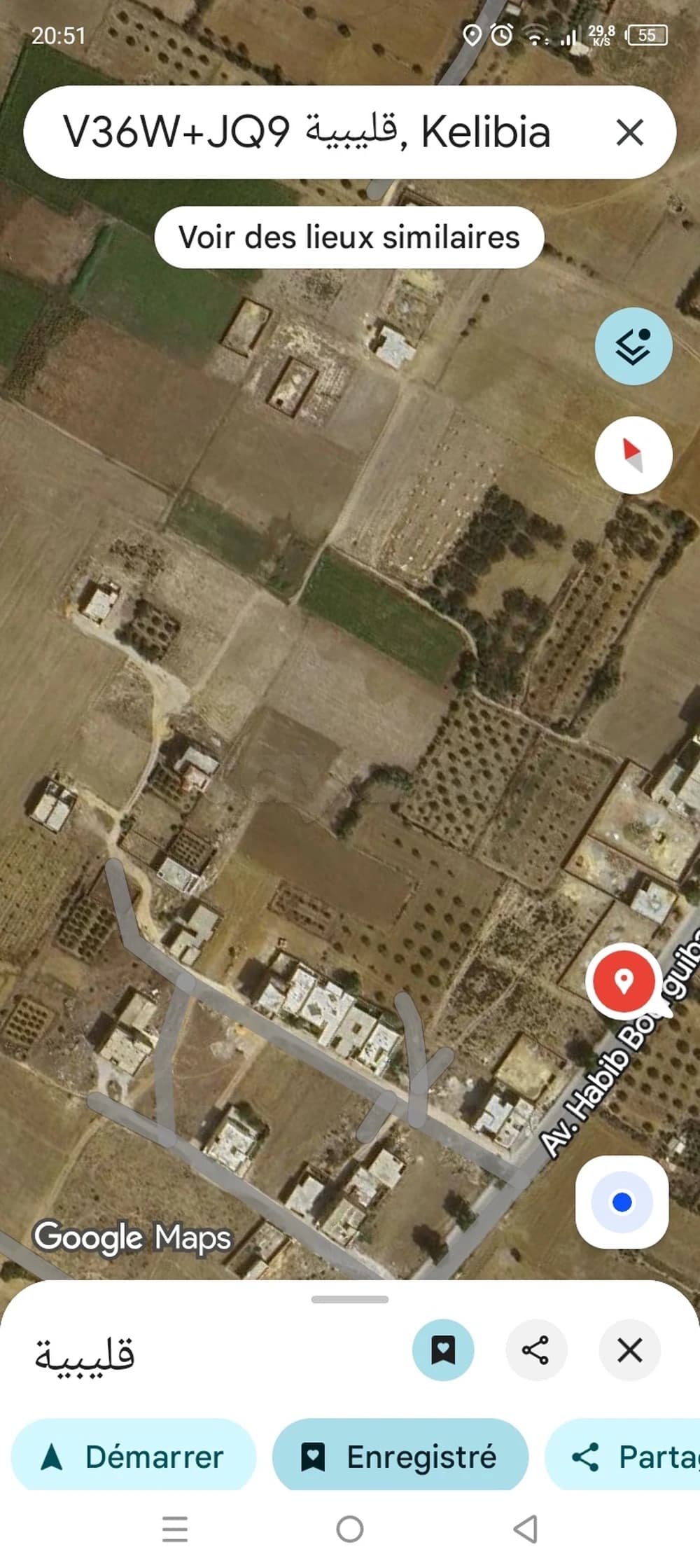Tap the location icon in the status bar
This screenshot has width=700, height=1568.
[x=474, y=34]
